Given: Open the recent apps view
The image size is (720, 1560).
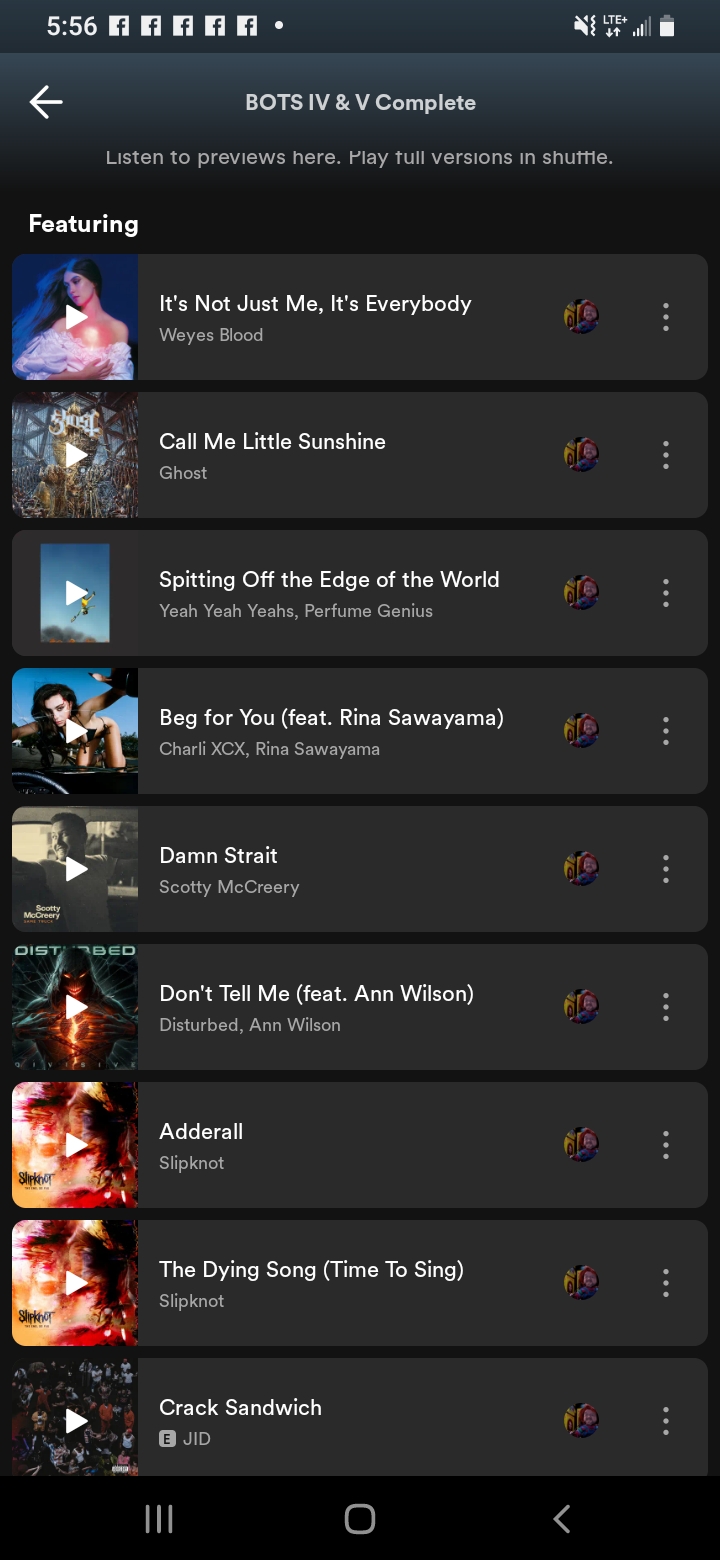Looking at the screenshot, I should point(159,1519).
